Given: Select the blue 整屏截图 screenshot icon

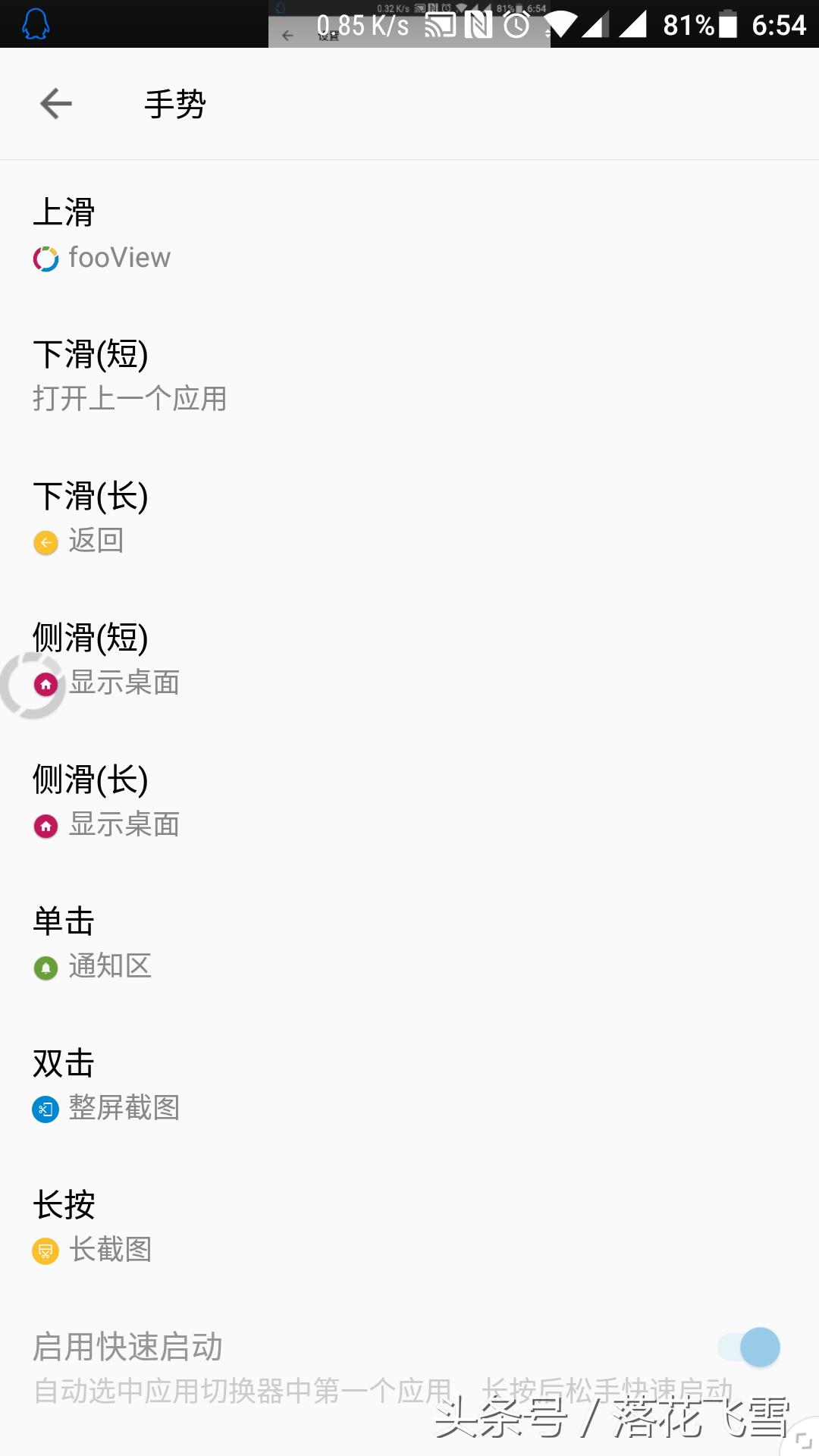Looking at the screenshot, I should (45, 1109).
